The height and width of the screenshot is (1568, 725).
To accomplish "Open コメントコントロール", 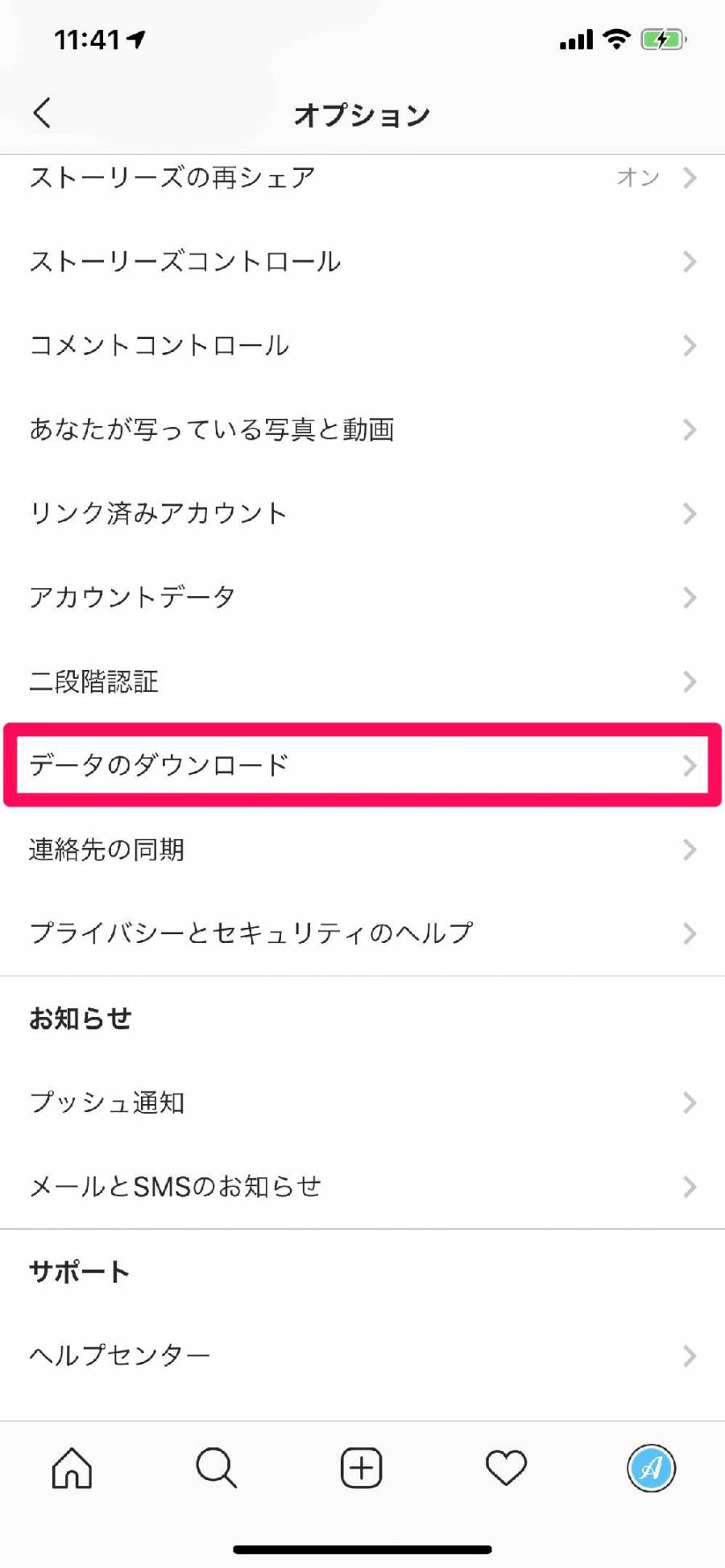I will click(362, 345).
